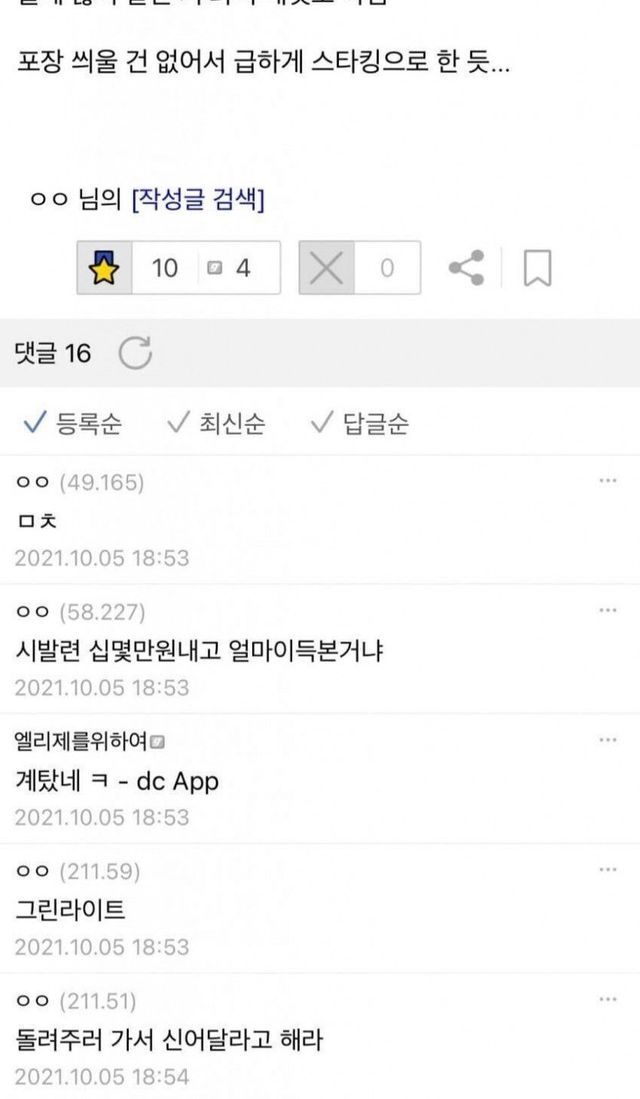Share this post
The width and height of the screenshot is (640, 1099).
click(466, 268)
